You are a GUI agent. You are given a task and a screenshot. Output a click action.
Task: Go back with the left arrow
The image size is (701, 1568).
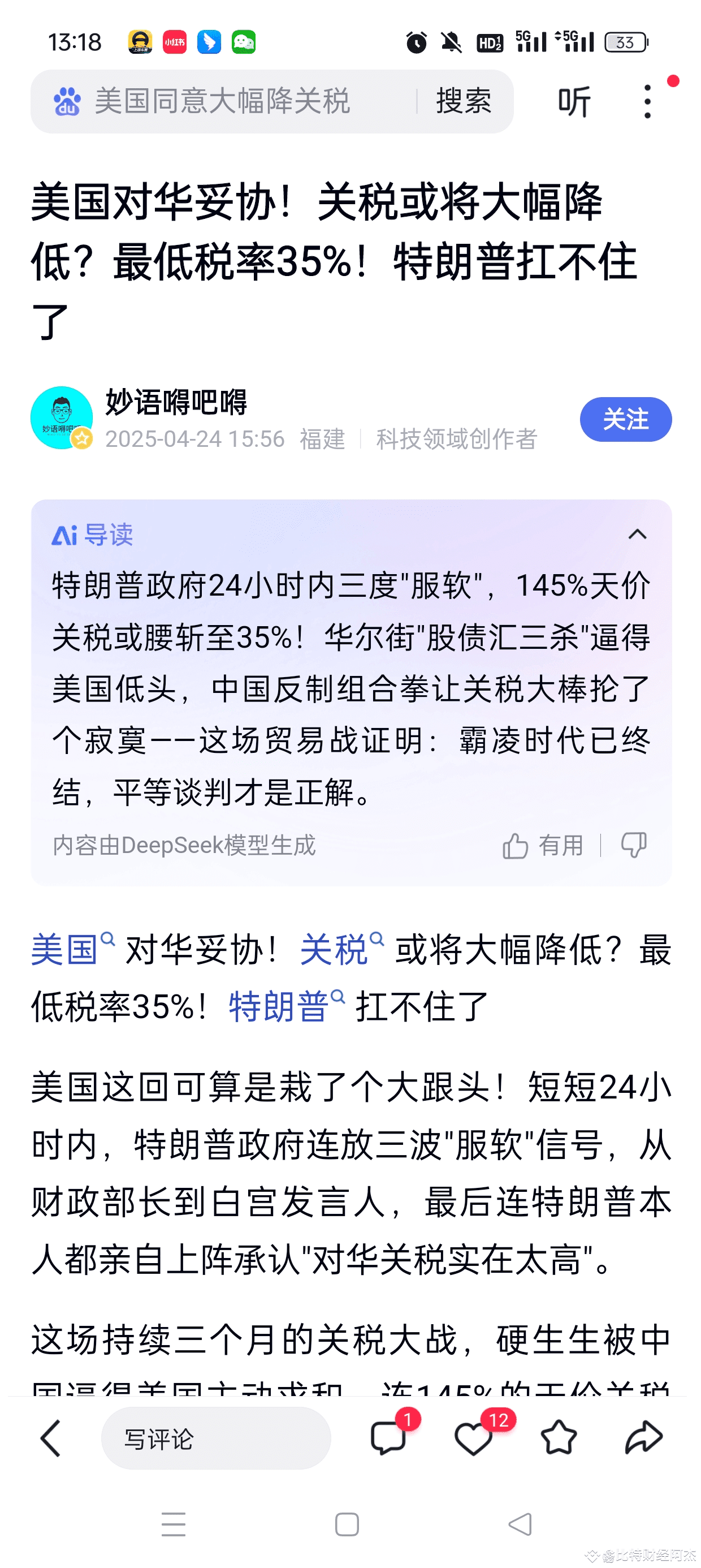point(50,1438)
